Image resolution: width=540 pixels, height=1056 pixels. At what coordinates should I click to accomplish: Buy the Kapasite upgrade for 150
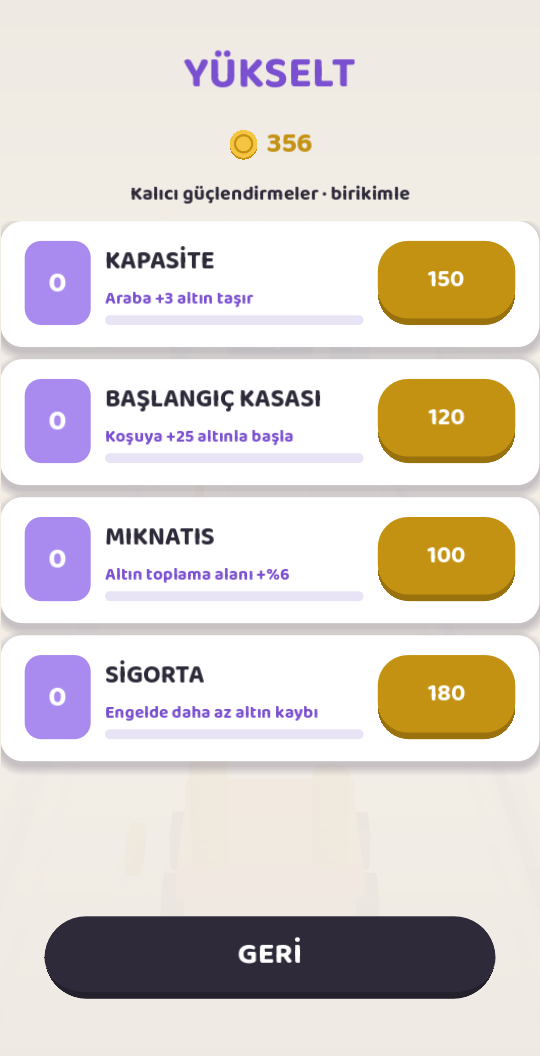(x=446, y=282)
